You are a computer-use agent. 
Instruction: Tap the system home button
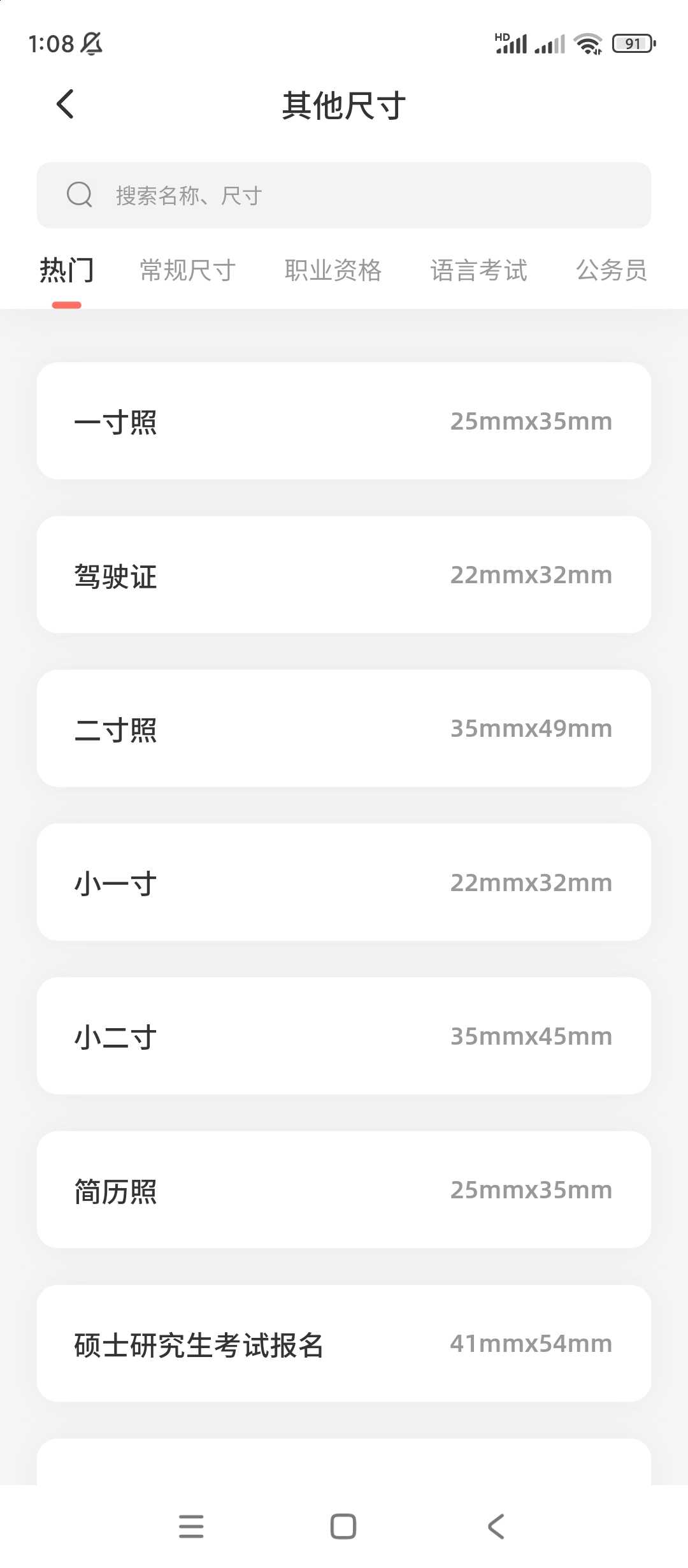(x=343, y=1527)
